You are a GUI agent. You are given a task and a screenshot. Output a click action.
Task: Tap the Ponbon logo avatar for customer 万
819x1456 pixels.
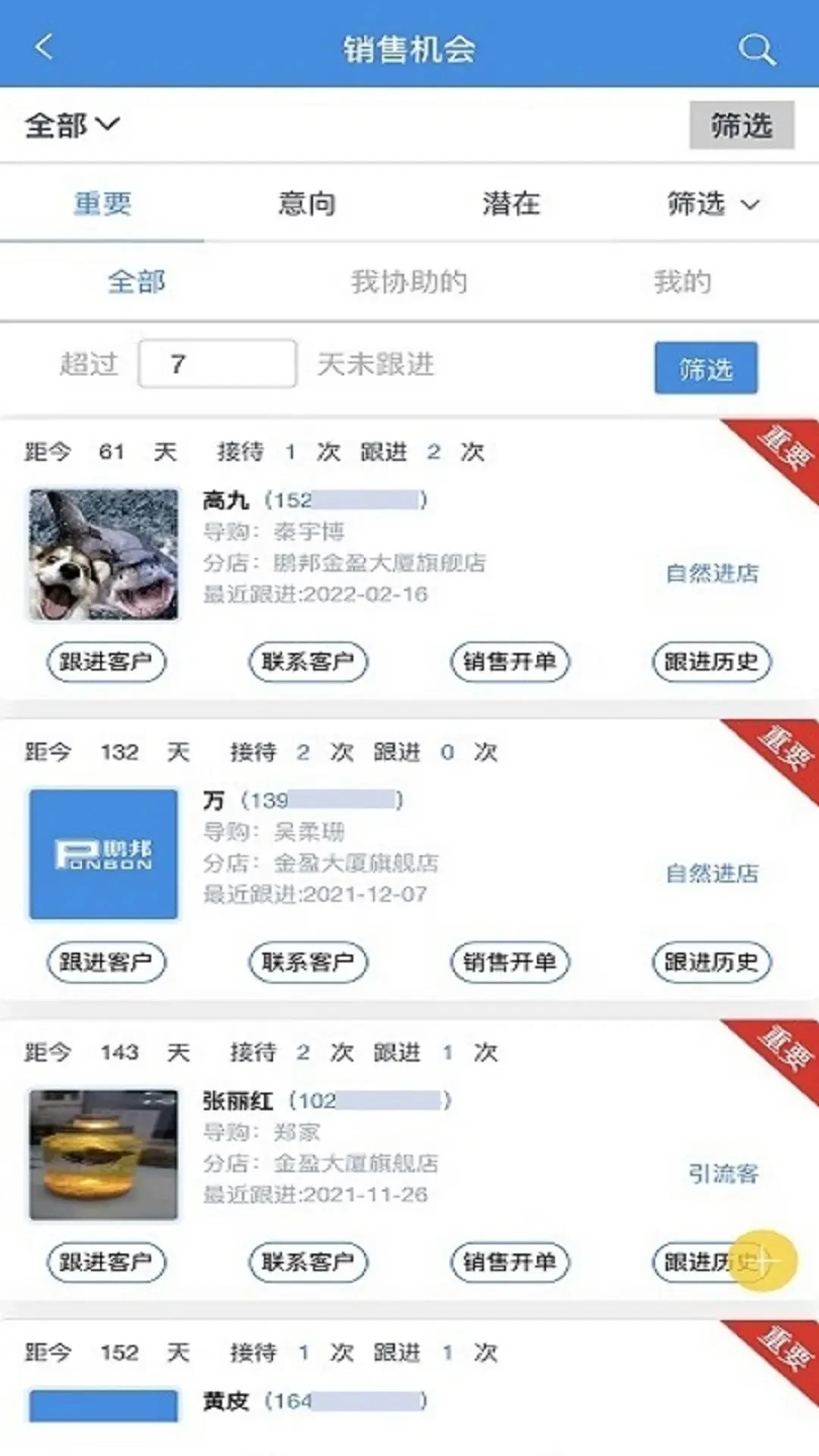coord(104,854)
